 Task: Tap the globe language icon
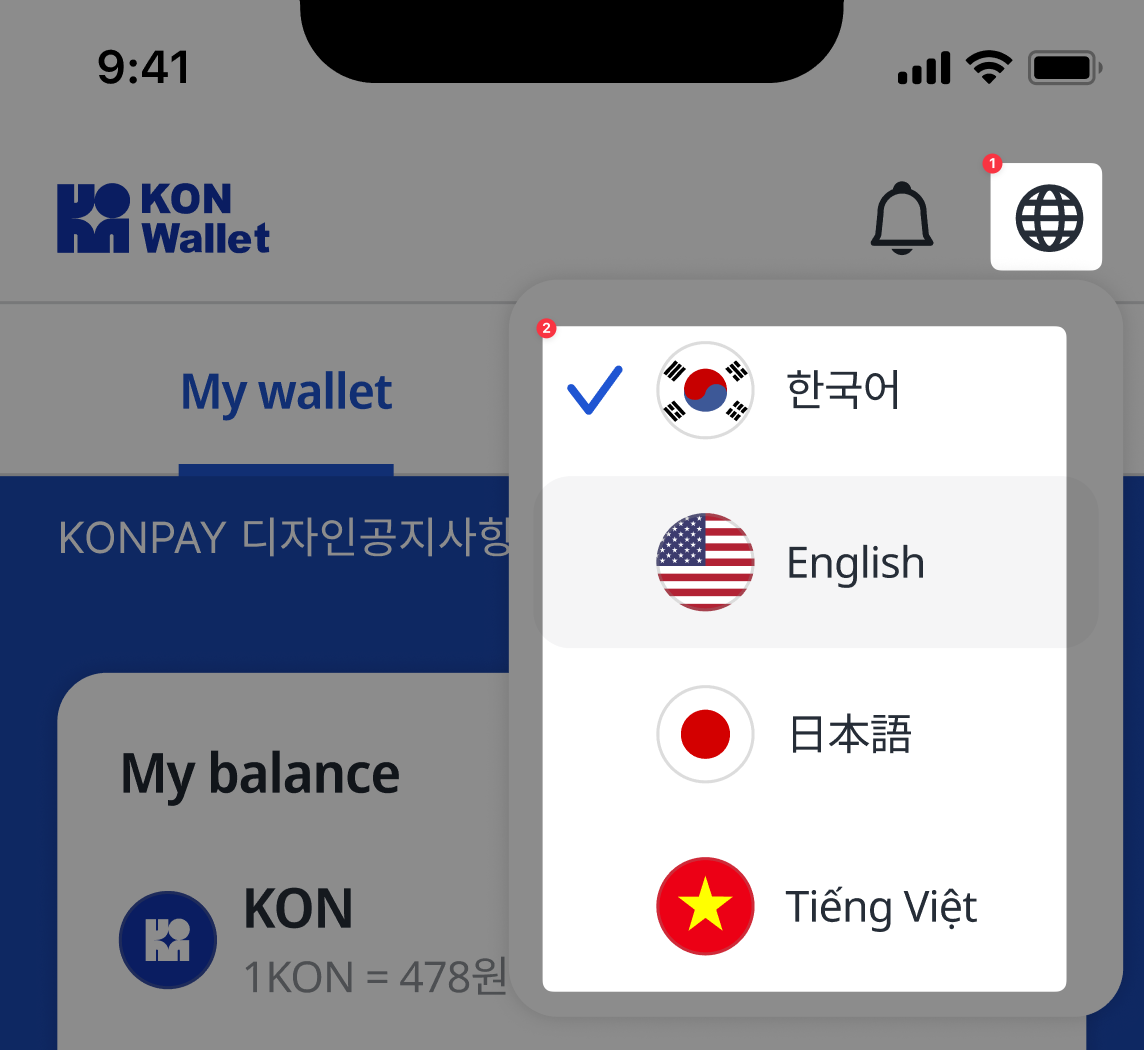(1048, 217)
